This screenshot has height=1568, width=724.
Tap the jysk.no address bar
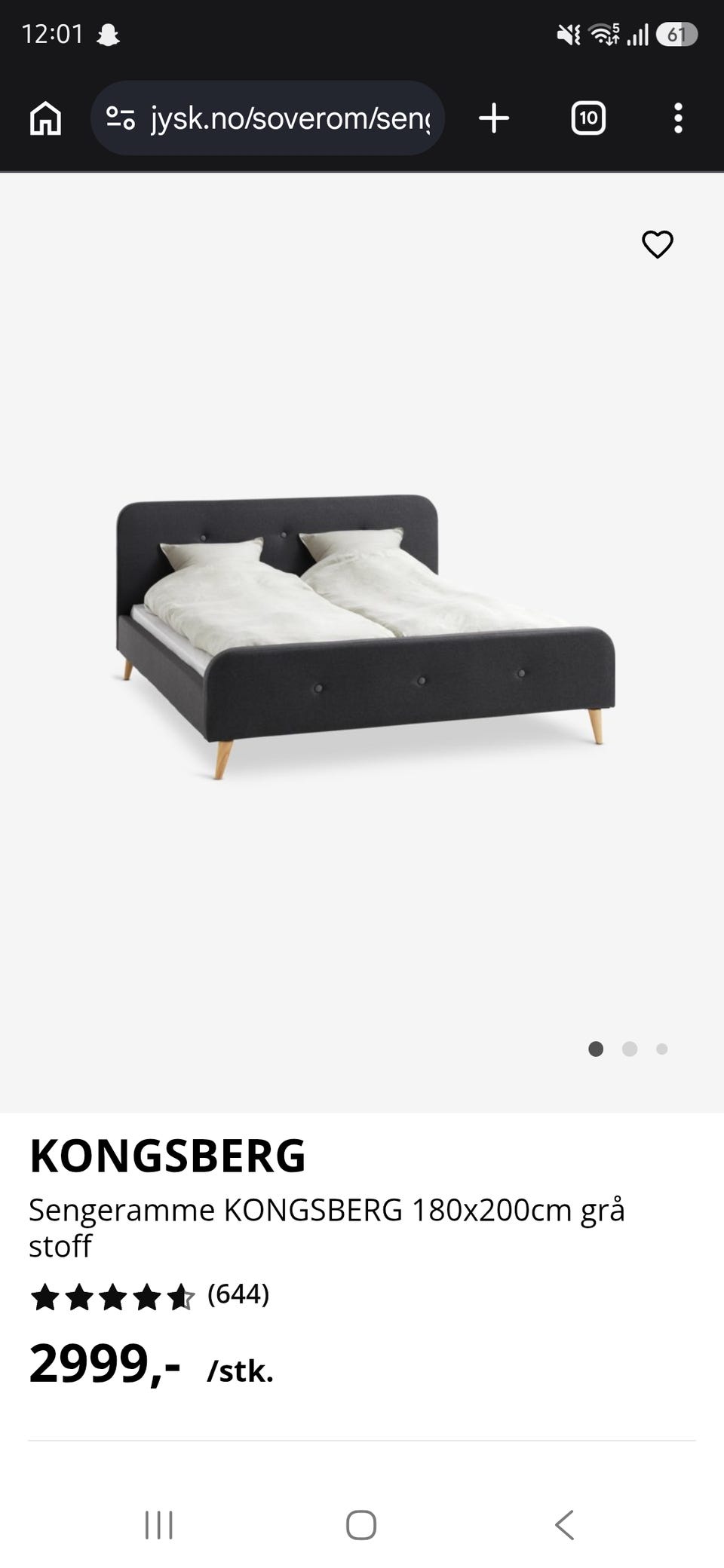click(268, 118)
